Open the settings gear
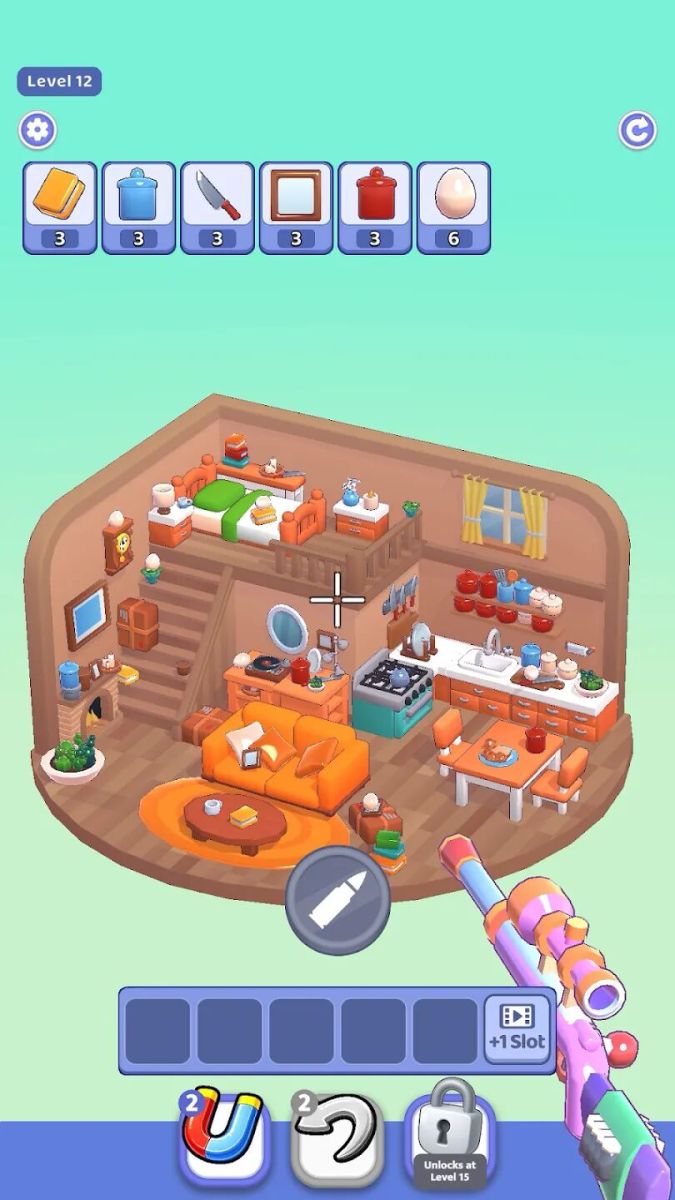This screenshot has height=1200, width=675. 38,130
